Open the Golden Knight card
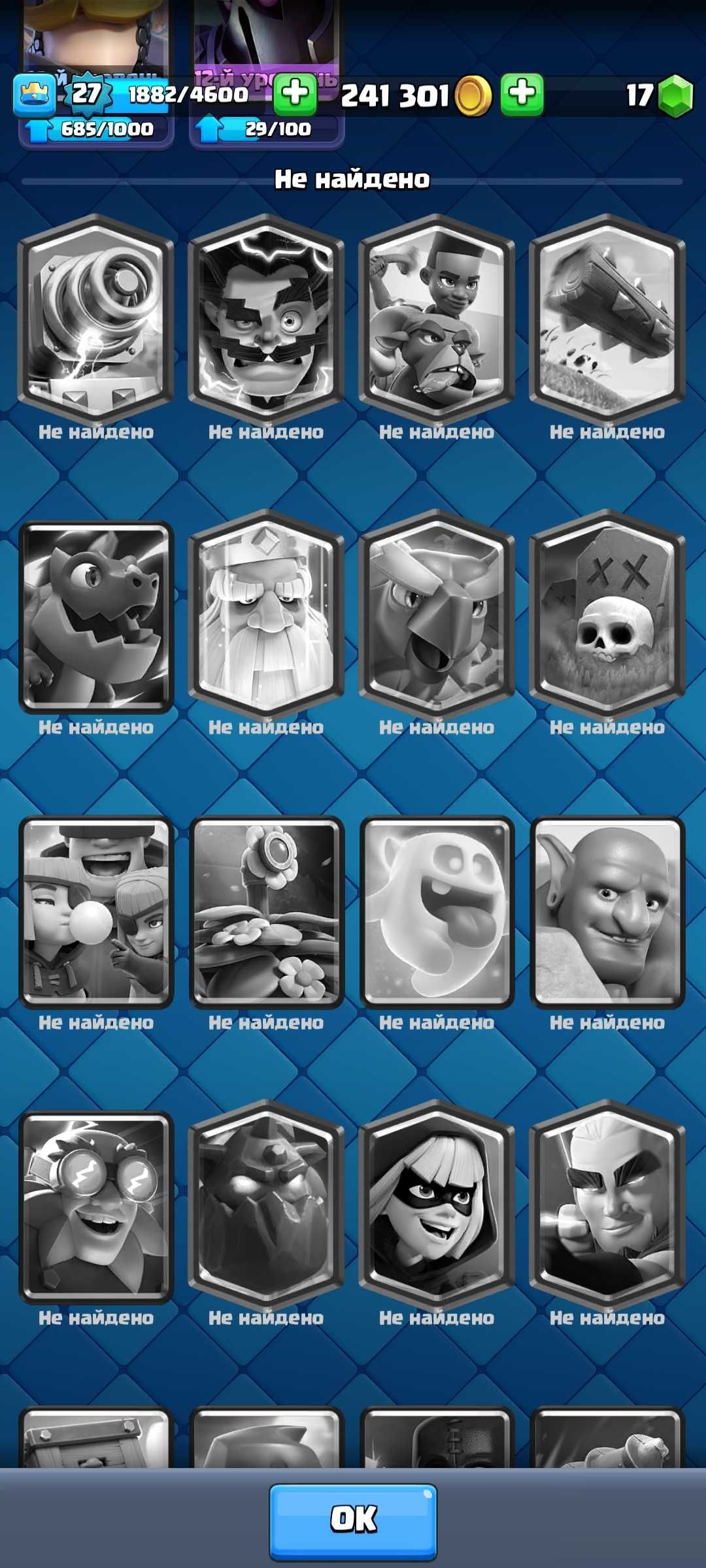This screenshot has height=1568, width=706. tap(607, 1205)
